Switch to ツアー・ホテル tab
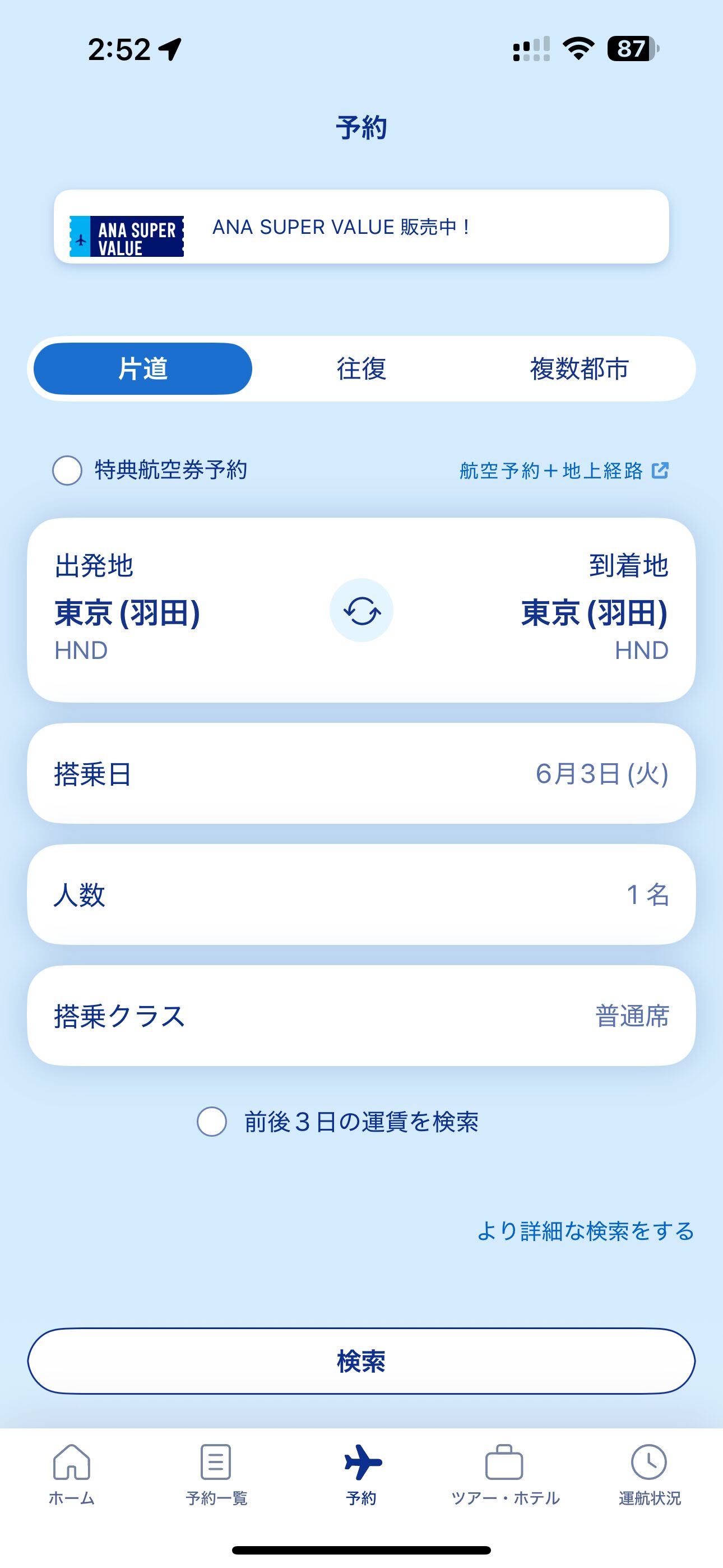Image resolution: width=723 pixels, height=1568 pixels. coord(505,1474)
